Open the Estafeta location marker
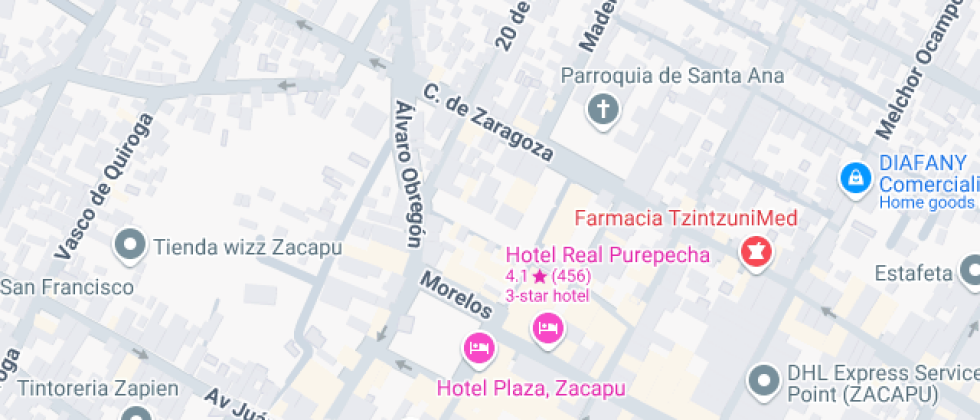Image resolution: width=980 pixels, height=420 pixels. click(971, 270)
